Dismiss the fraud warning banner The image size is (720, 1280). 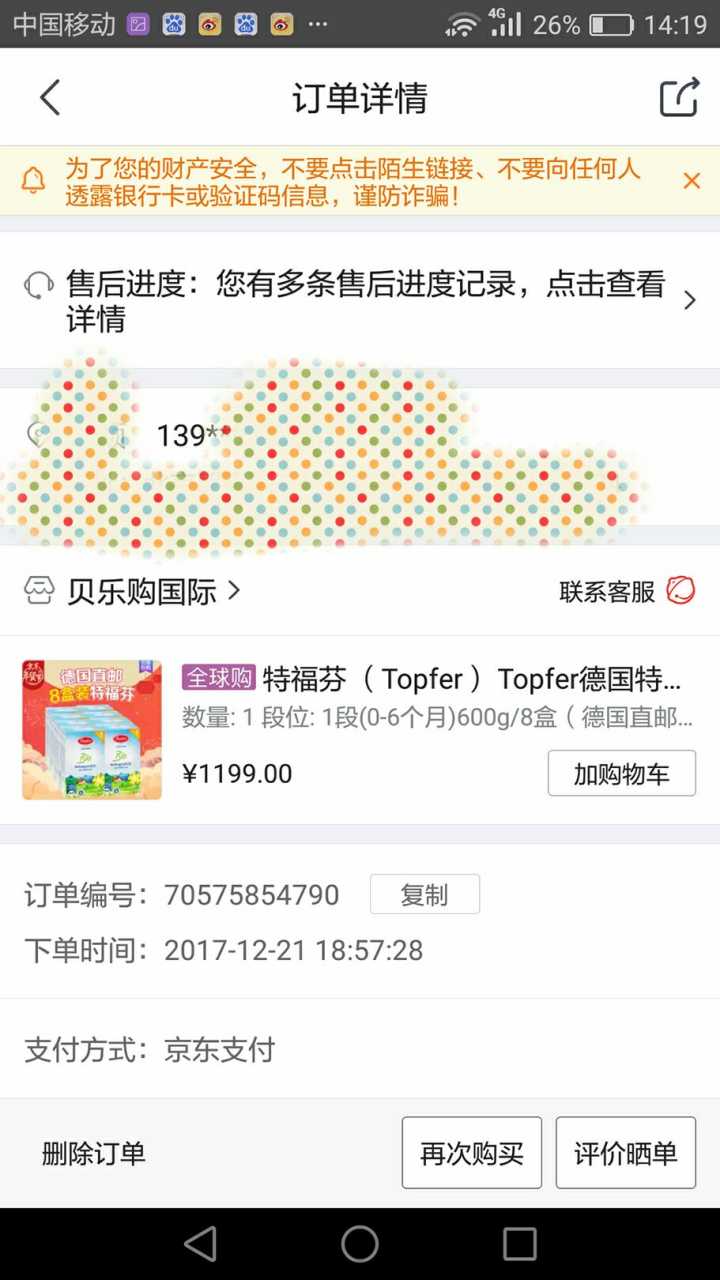[691, 181]
